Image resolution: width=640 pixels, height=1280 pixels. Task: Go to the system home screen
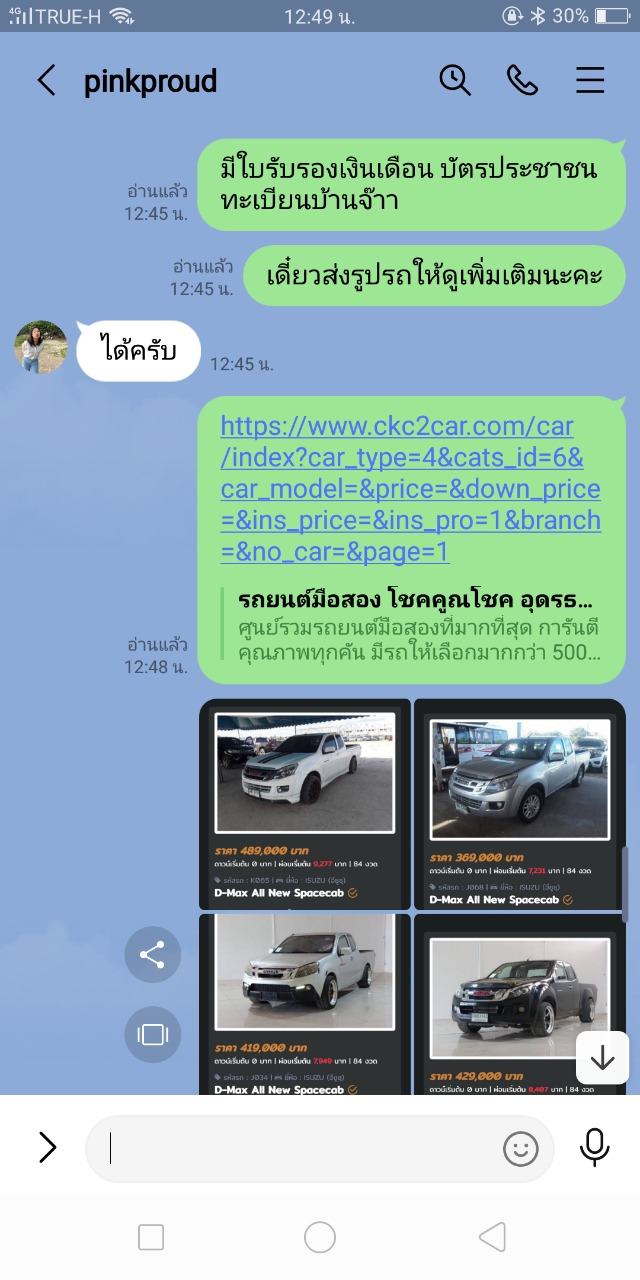320,1237
